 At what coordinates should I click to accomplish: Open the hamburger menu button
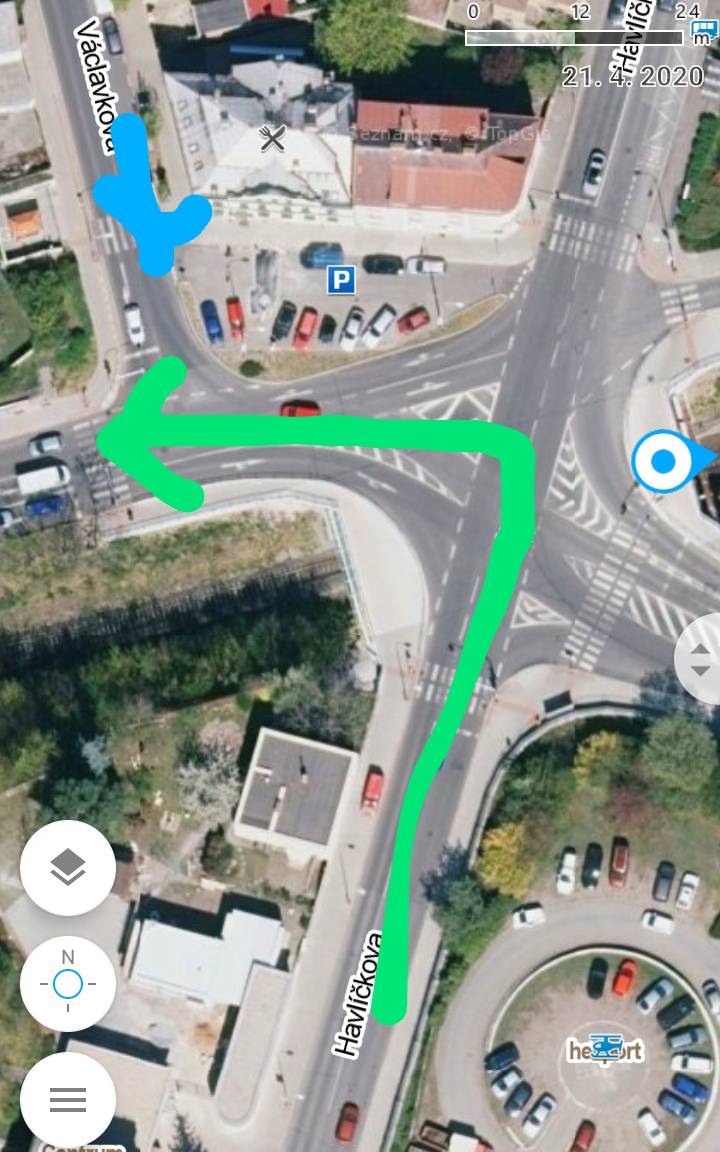68,1099
